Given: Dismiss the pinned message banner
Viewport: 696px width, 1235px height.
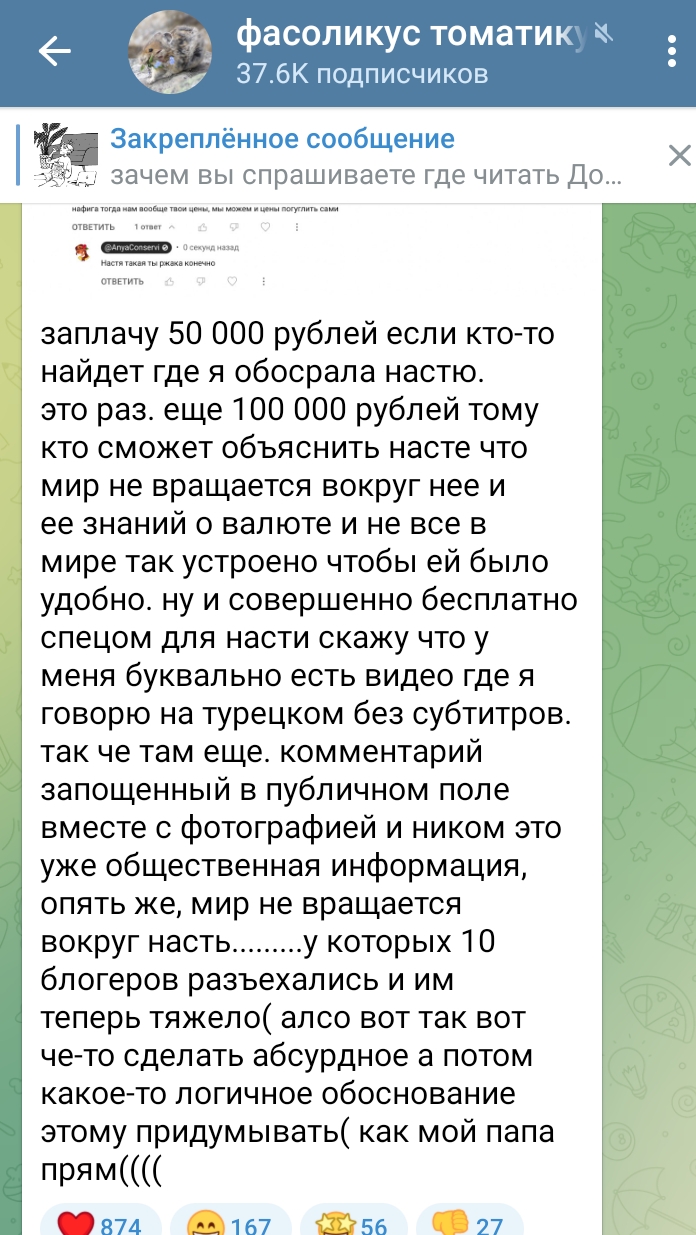Looking at the screenshot, I should (x=679, y=156).
